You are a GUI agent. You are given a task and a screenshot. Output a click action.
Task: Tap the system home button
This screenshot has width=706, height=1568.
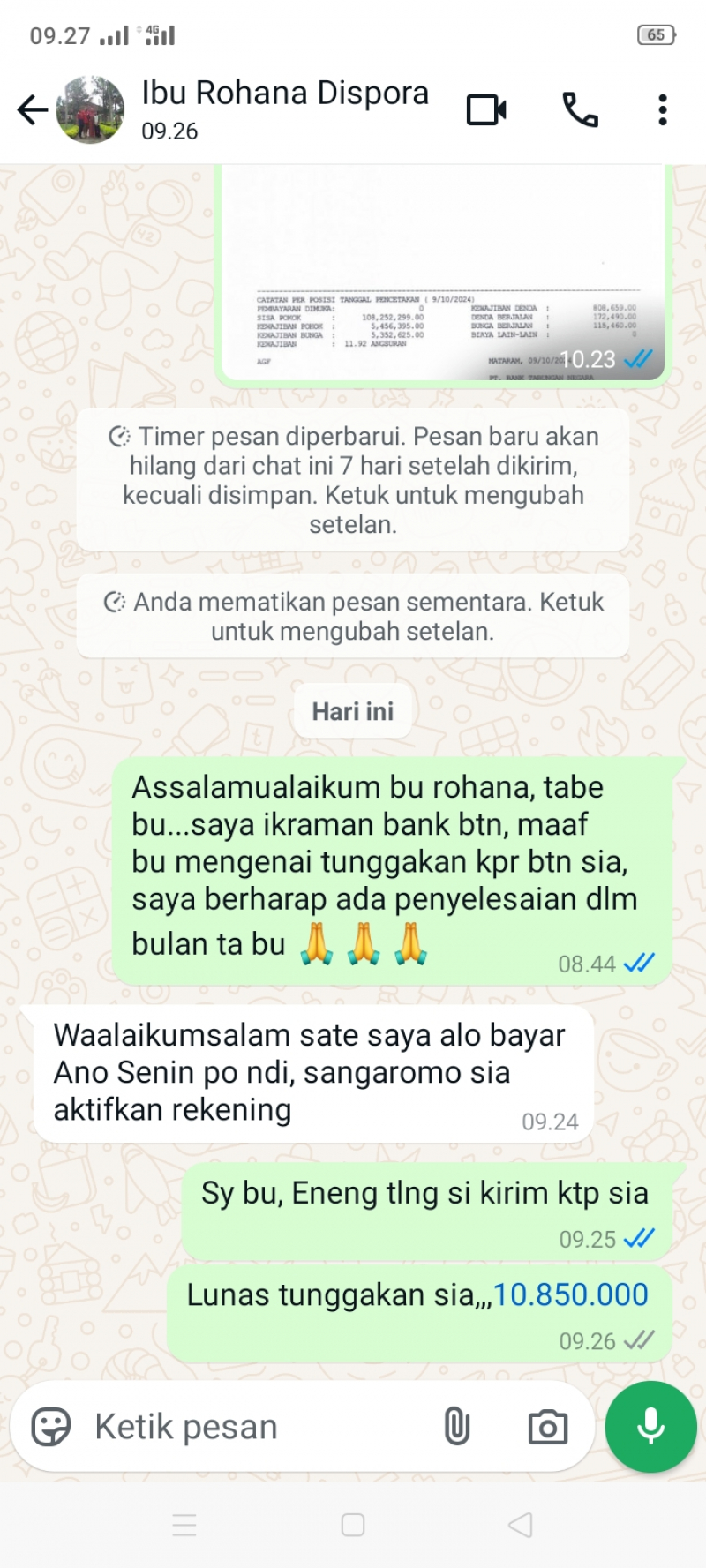click(353, 1525)
